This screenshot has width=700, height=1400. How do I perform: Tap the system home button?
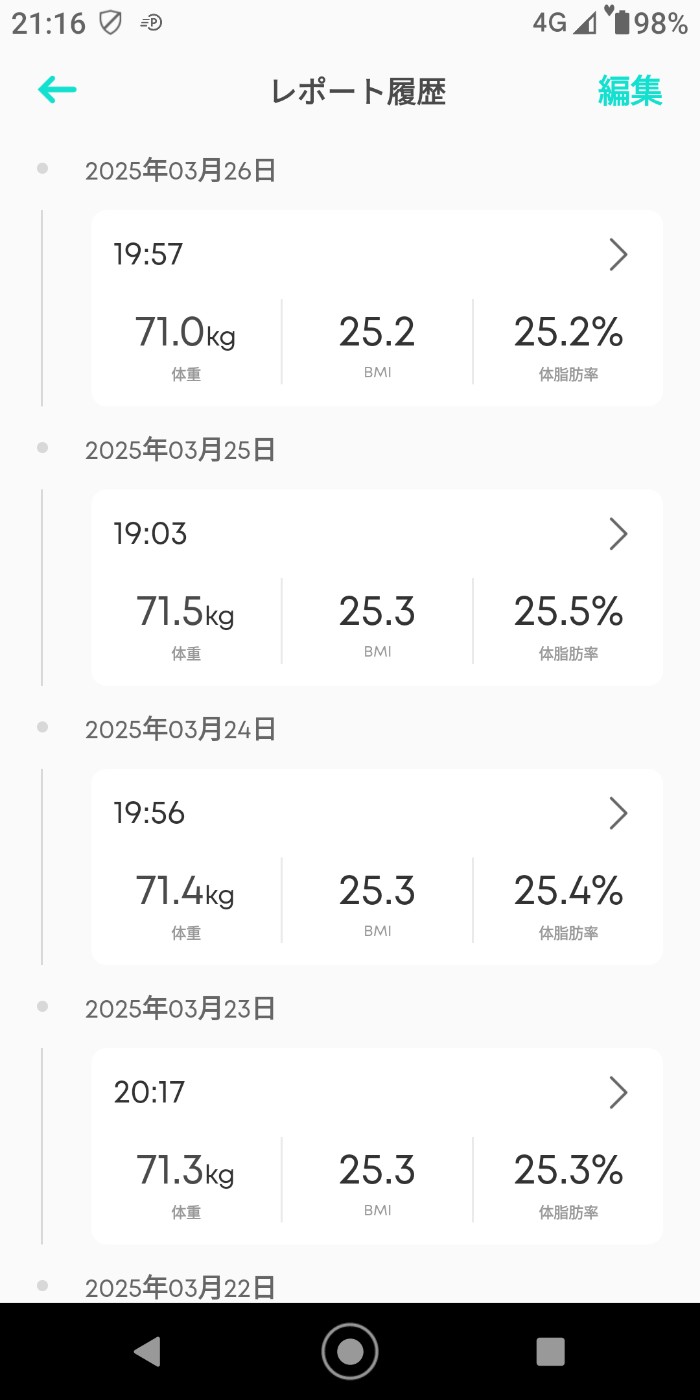pos(350,1351)
